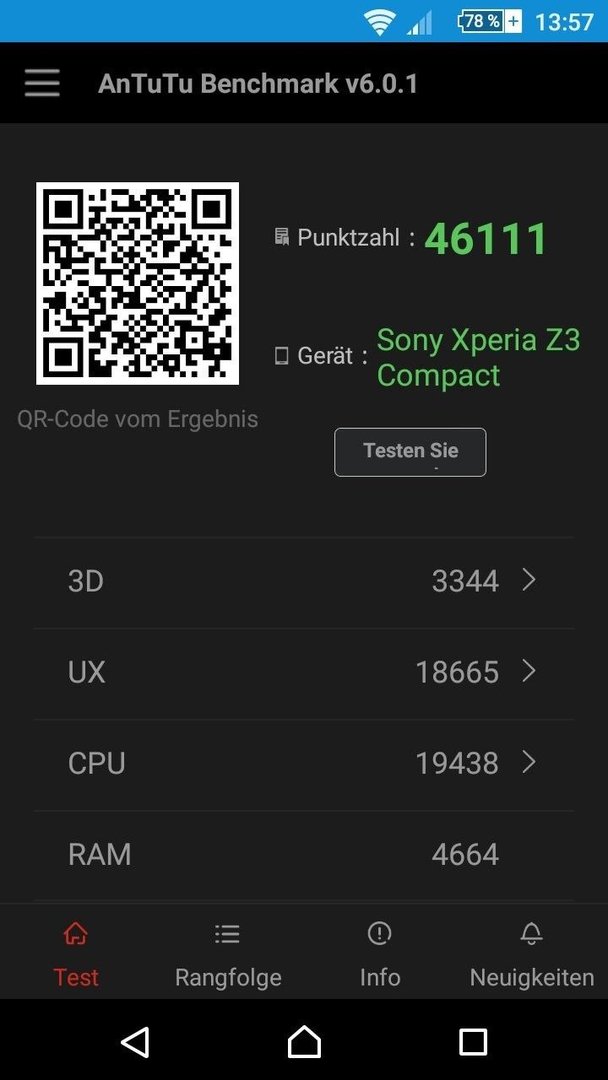Select the Neuigkeiten tab
The width and height of the screenshot is (608, 1080).
point(532,955)
